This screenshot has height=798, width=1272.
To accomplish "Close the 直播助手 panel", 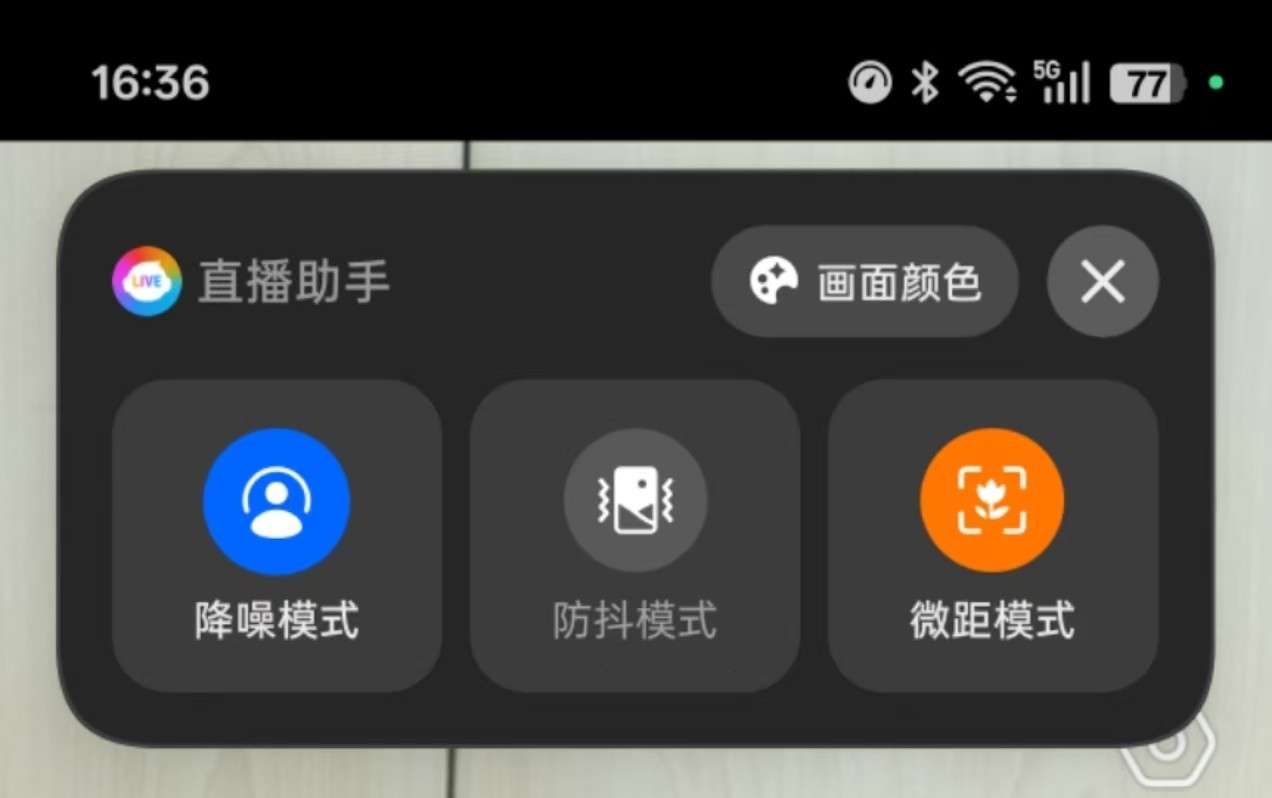I will click(1102, 282).
